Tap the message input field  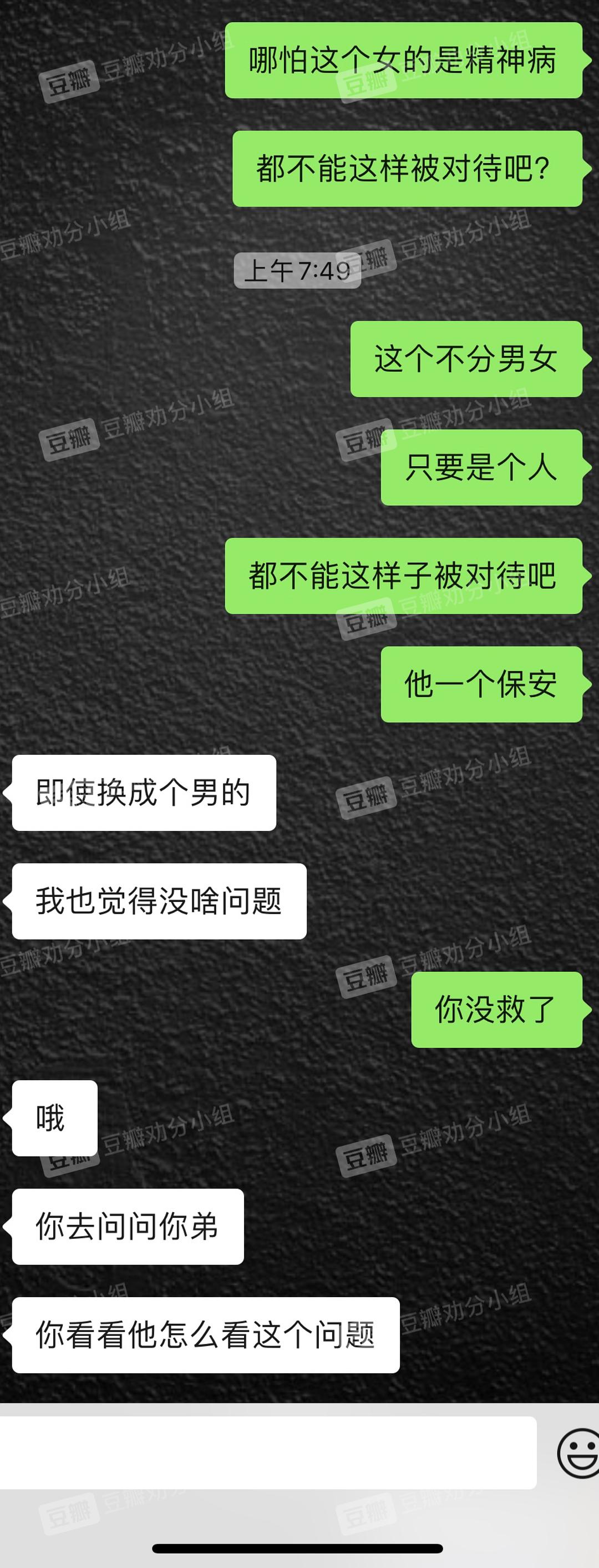click(x=267, y=1453)
